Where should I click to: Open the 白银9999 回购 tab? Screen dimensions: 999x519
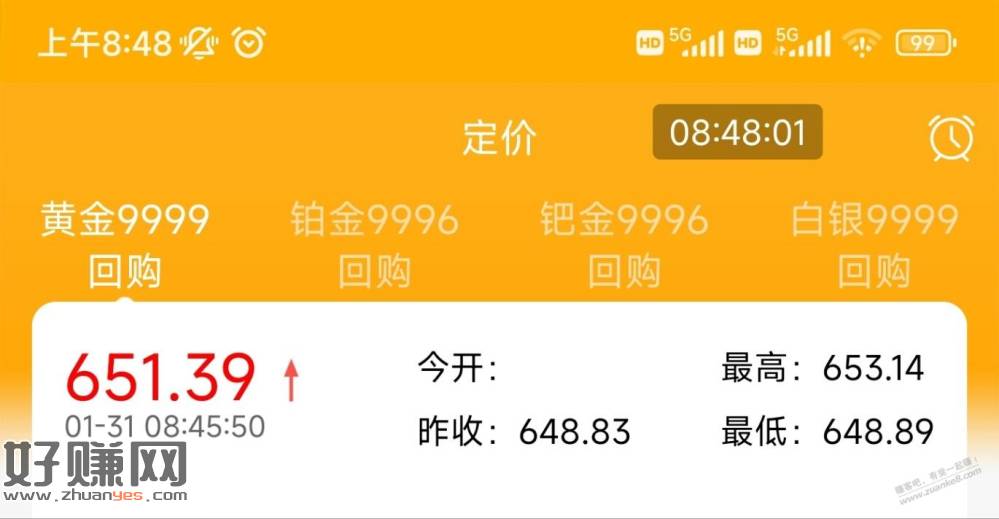click(x=874, y=243)
